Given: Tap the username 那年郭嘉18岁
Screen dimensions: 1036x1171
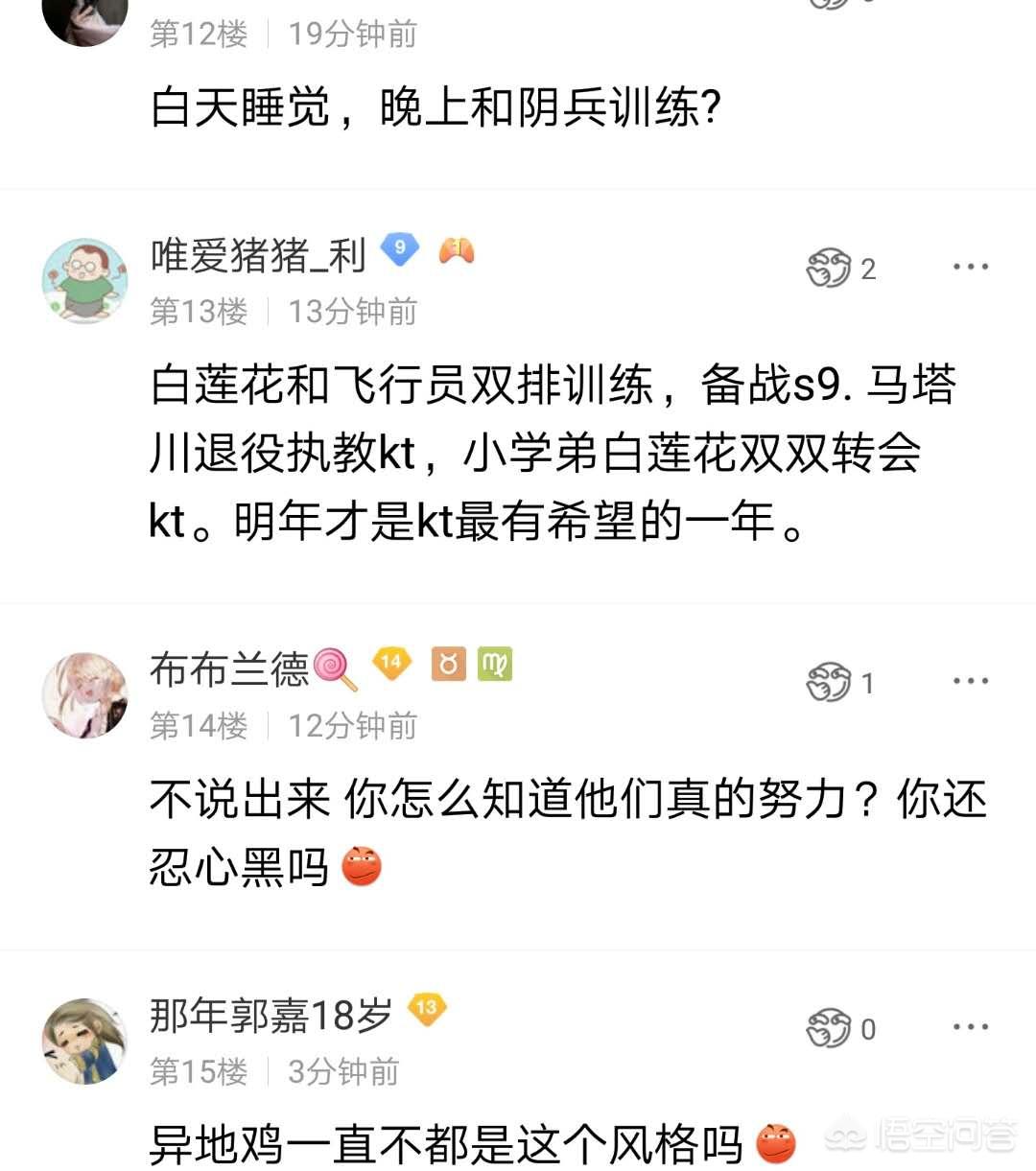Looking at the screenshot, I should click(x=271, y=1015).
